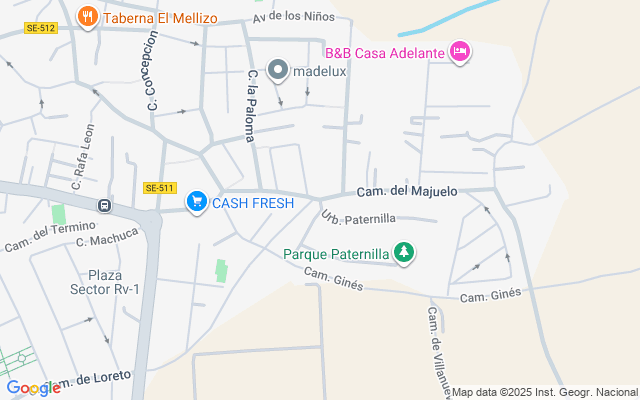Tap the bus stop icon near C. Machuca
The height and width of the screenshot is (400, 640).
tap(104, 206)
